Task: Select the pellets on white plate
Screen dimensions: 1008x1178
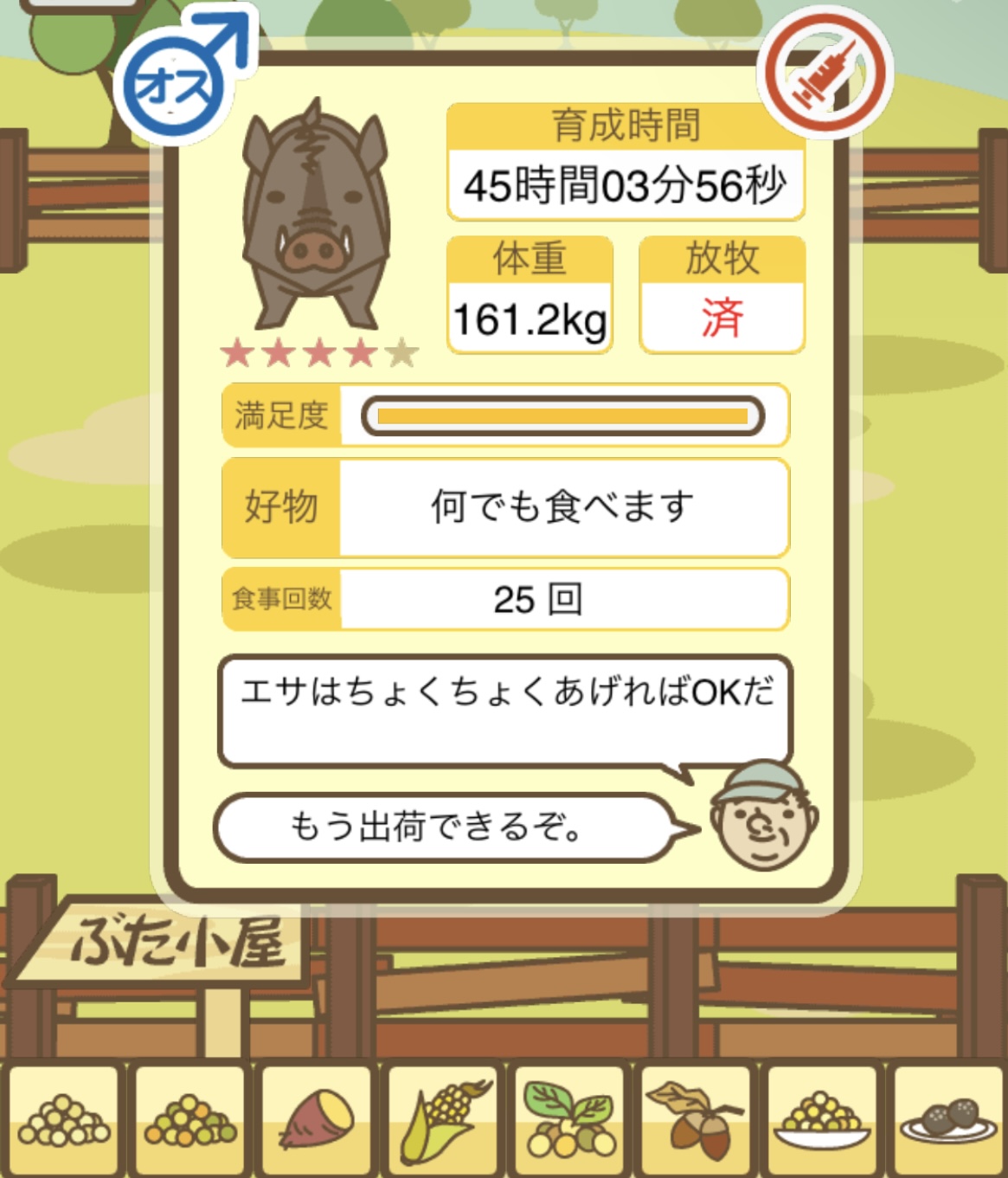Action: coord(822,1119)
